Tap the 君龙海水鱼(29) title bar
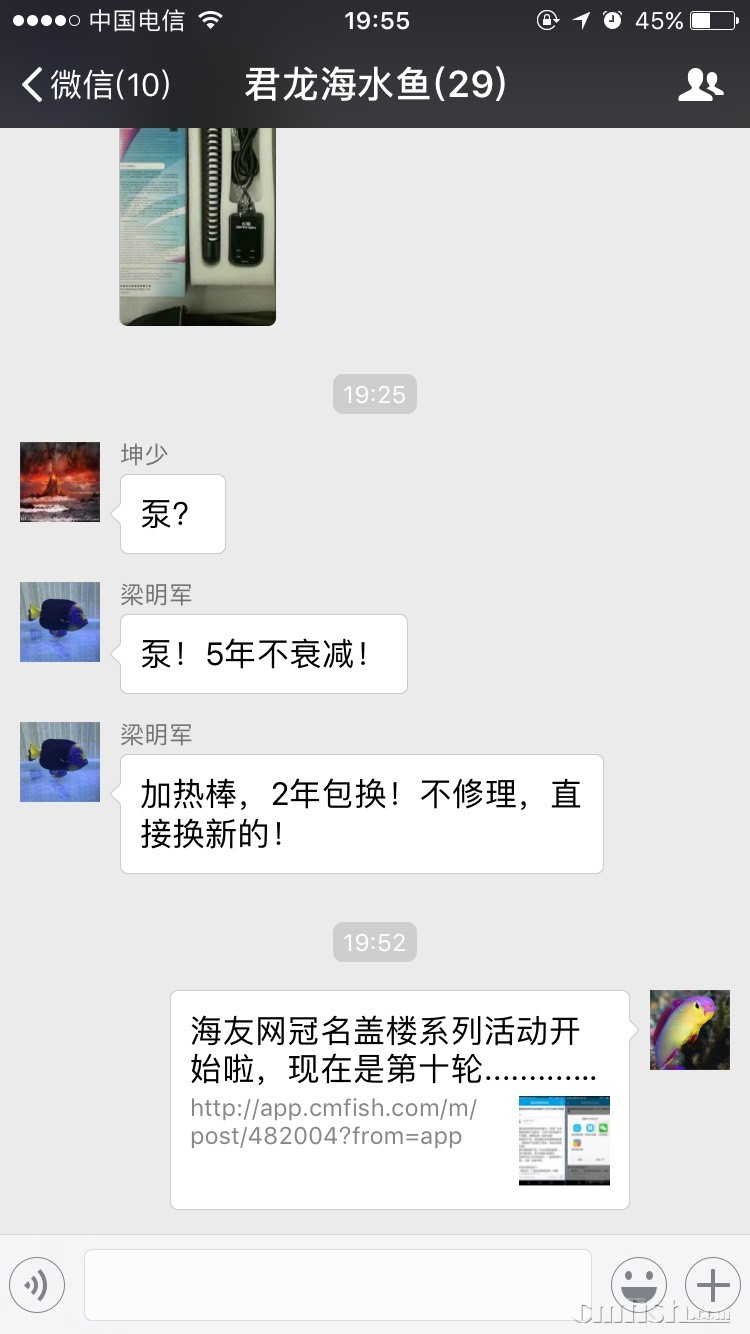Viewport: 750px width, 1334px height. [x=375, y=85]
